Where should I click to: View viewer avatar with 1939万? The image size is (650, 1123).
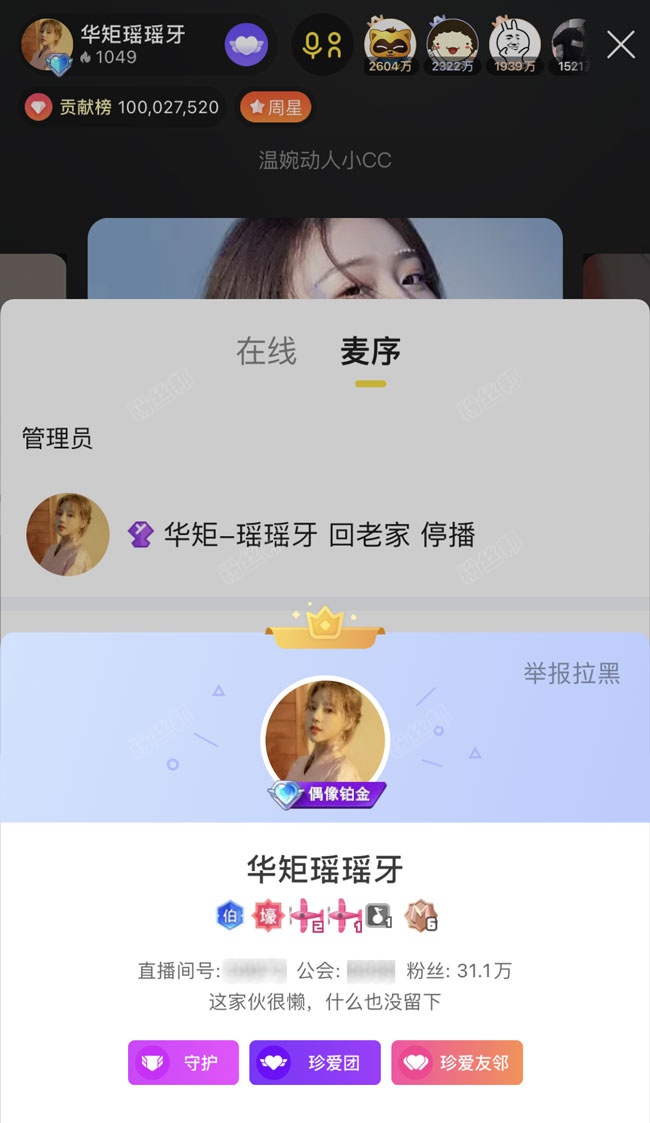click(x=514, y=44)
